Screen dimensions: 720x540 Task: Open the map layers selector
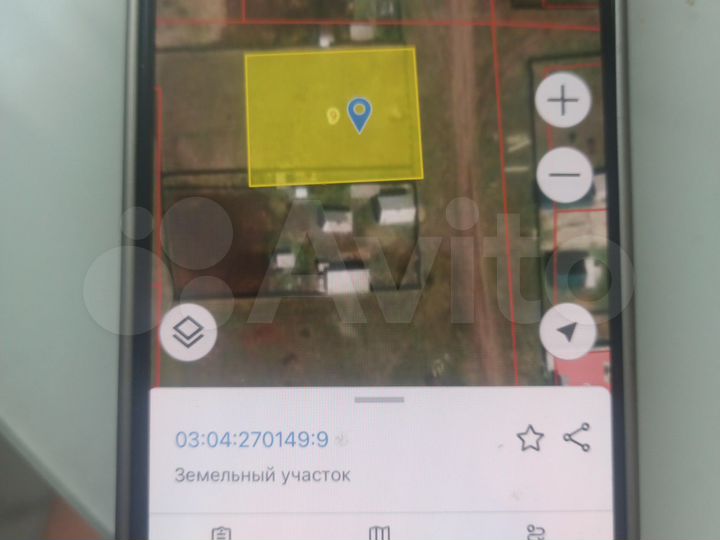(189, 333)
